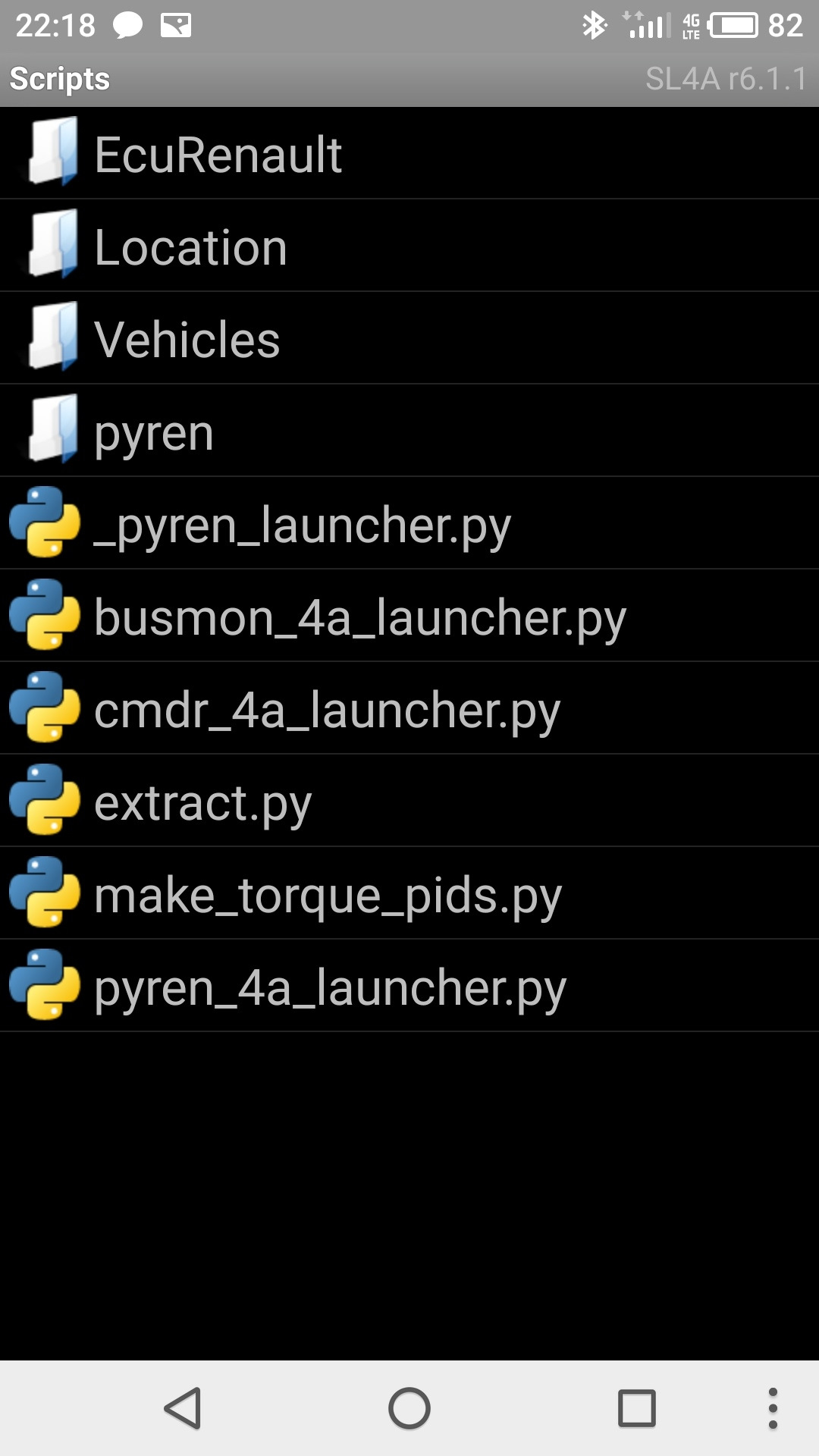Go back using the navigation bar
Viewport: 819px width, 1456px height.
coord(183,1409)
